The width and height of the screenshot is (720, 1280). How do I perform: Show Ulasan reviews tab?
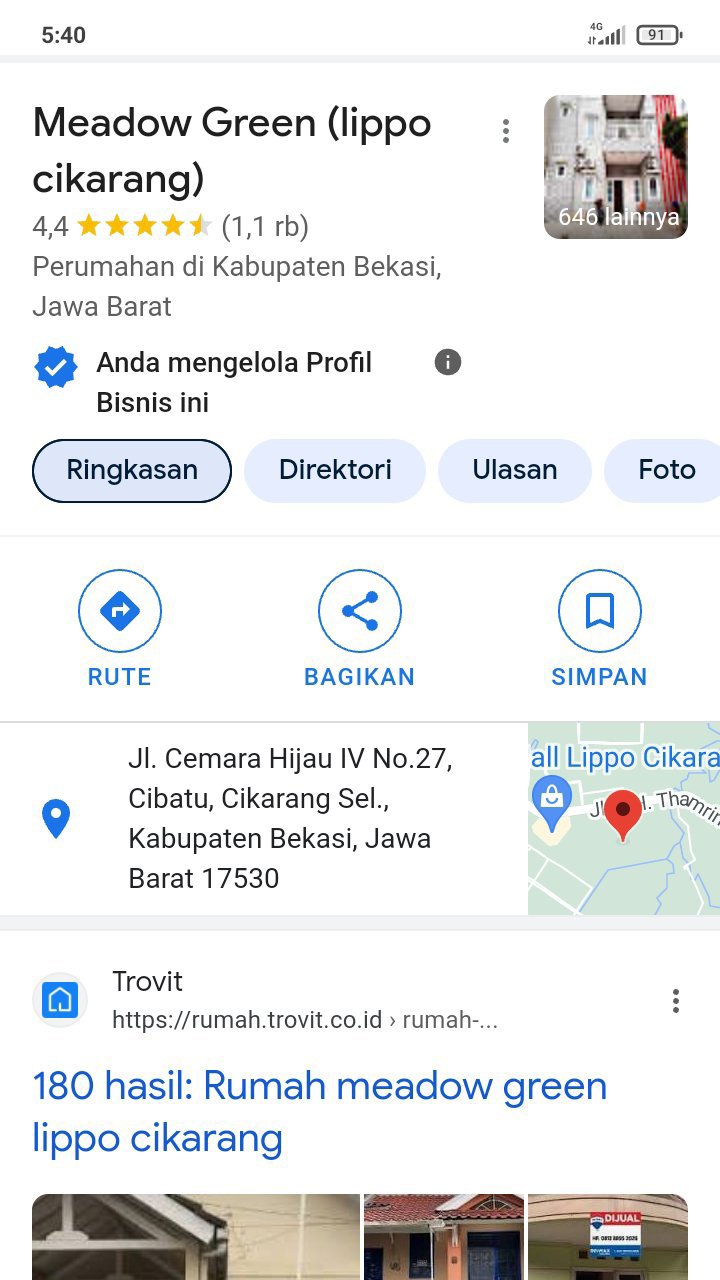click(x=515, y=471)
